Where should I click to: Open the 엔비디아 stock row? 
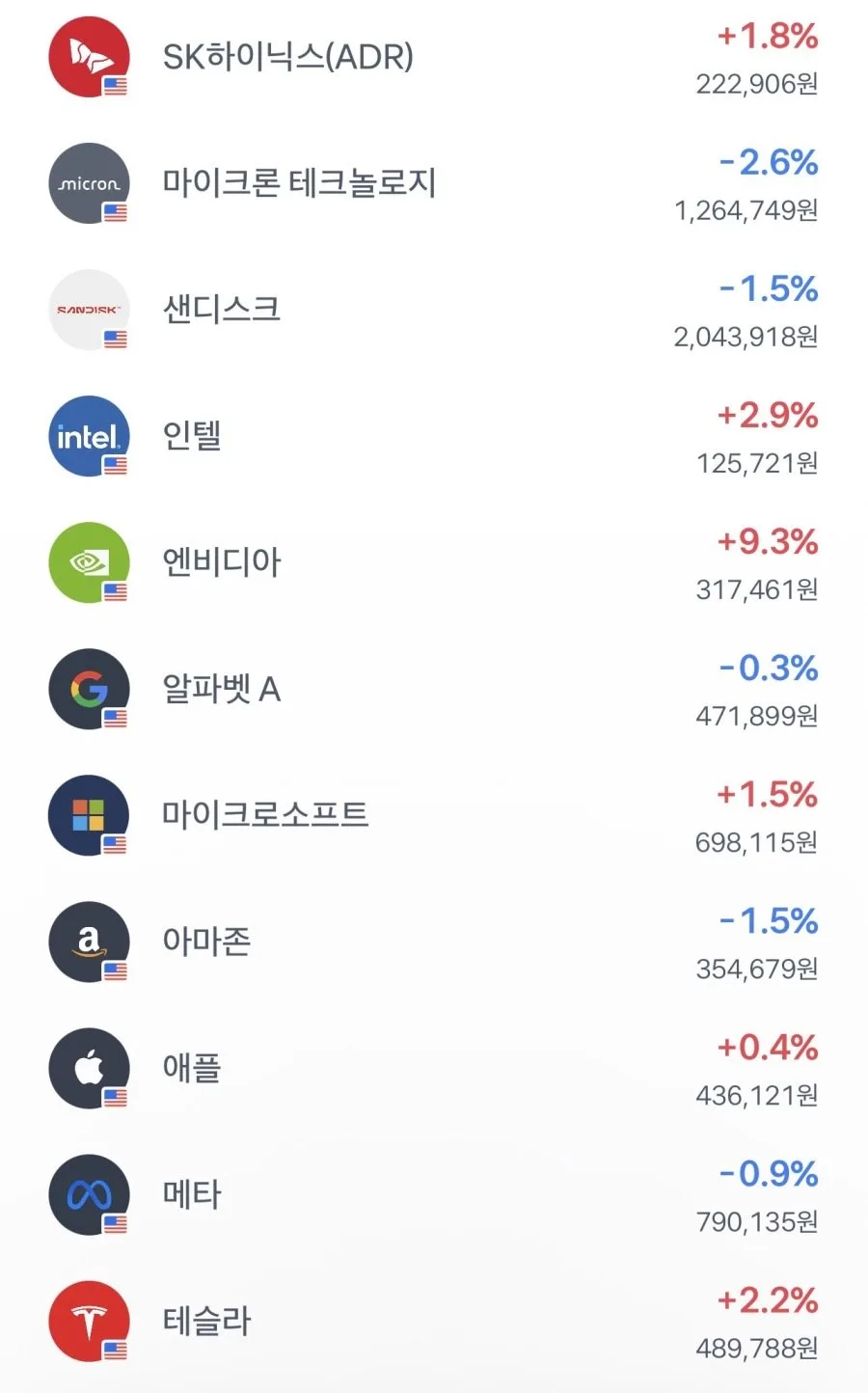click(x=434, y=562)
